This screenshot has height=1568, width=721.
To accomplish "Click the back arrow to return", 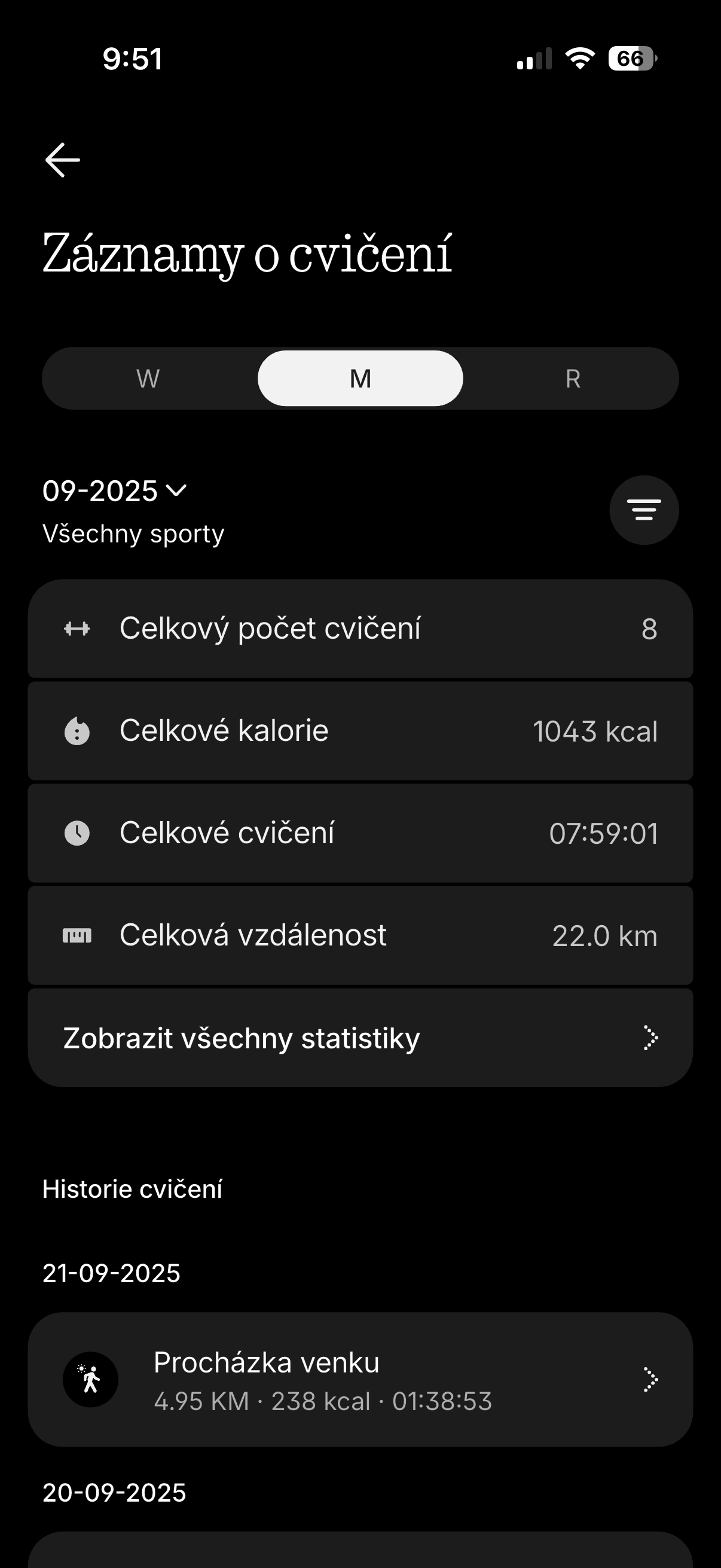I will pos(62,160).
